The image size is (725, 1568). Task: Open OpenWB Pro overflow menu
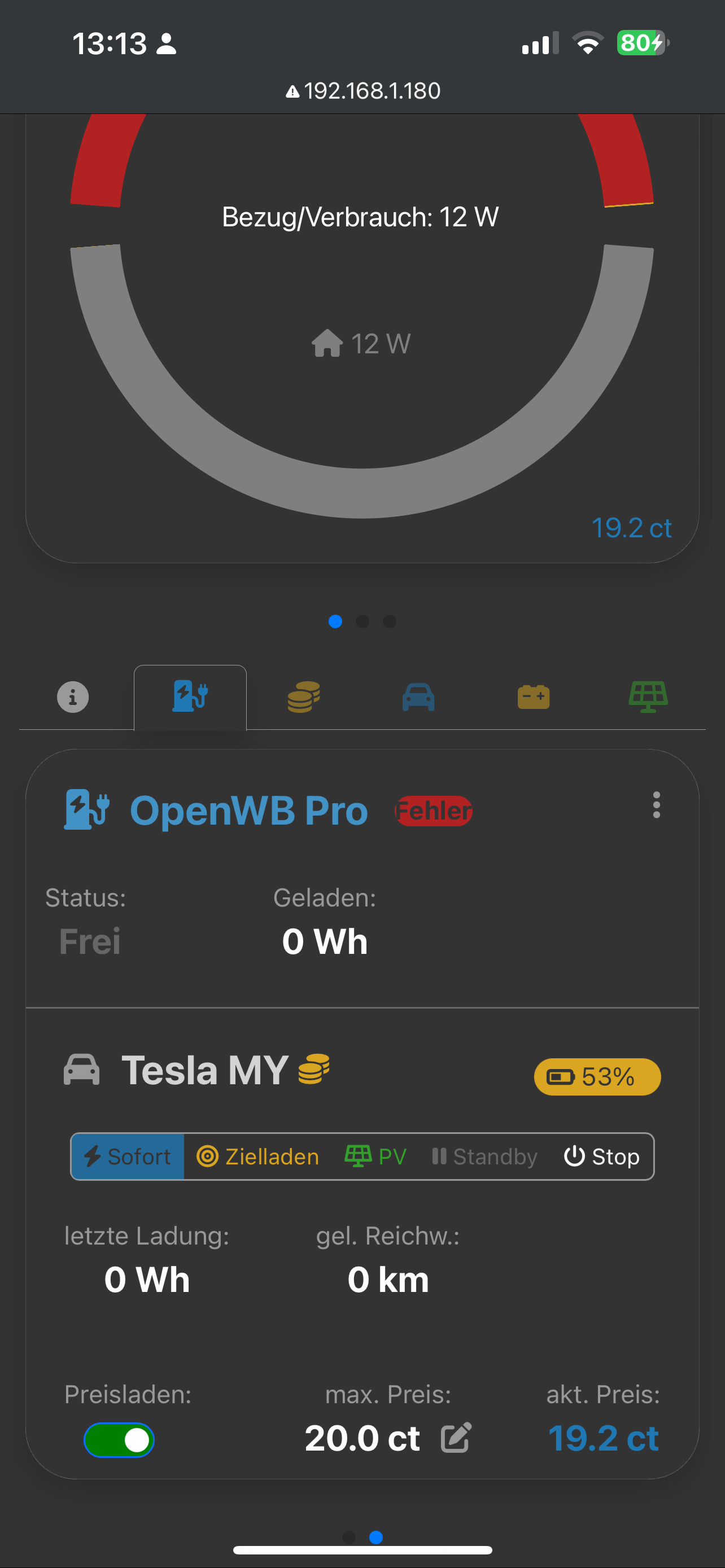(x=656, y=805)
